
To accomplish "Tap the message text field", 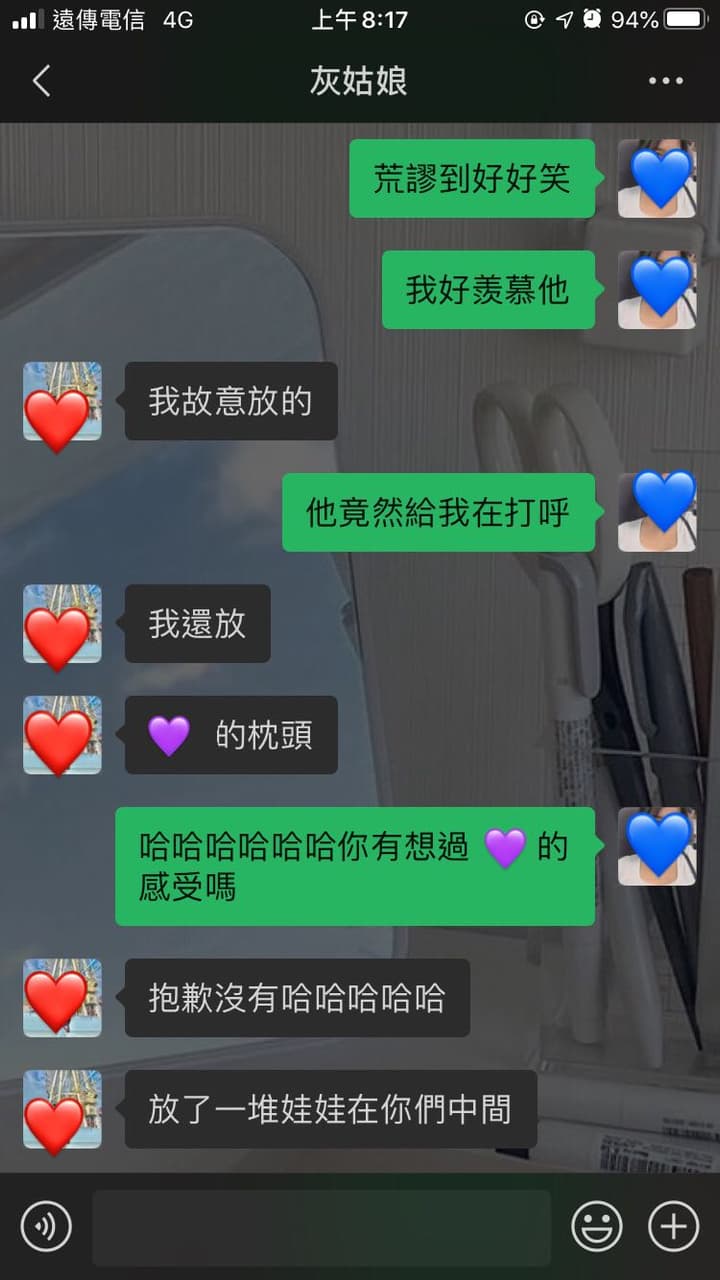I will (322, 1227).
